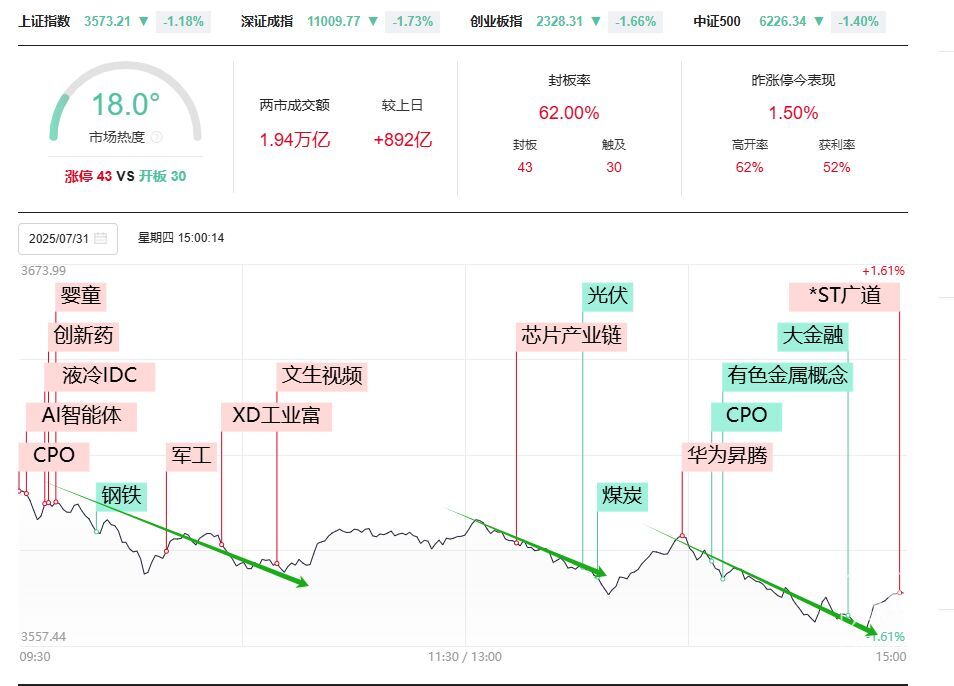Select the 光伏 sector tag
The height and width of the screenshot is (686, 954).
click(608, 296)
